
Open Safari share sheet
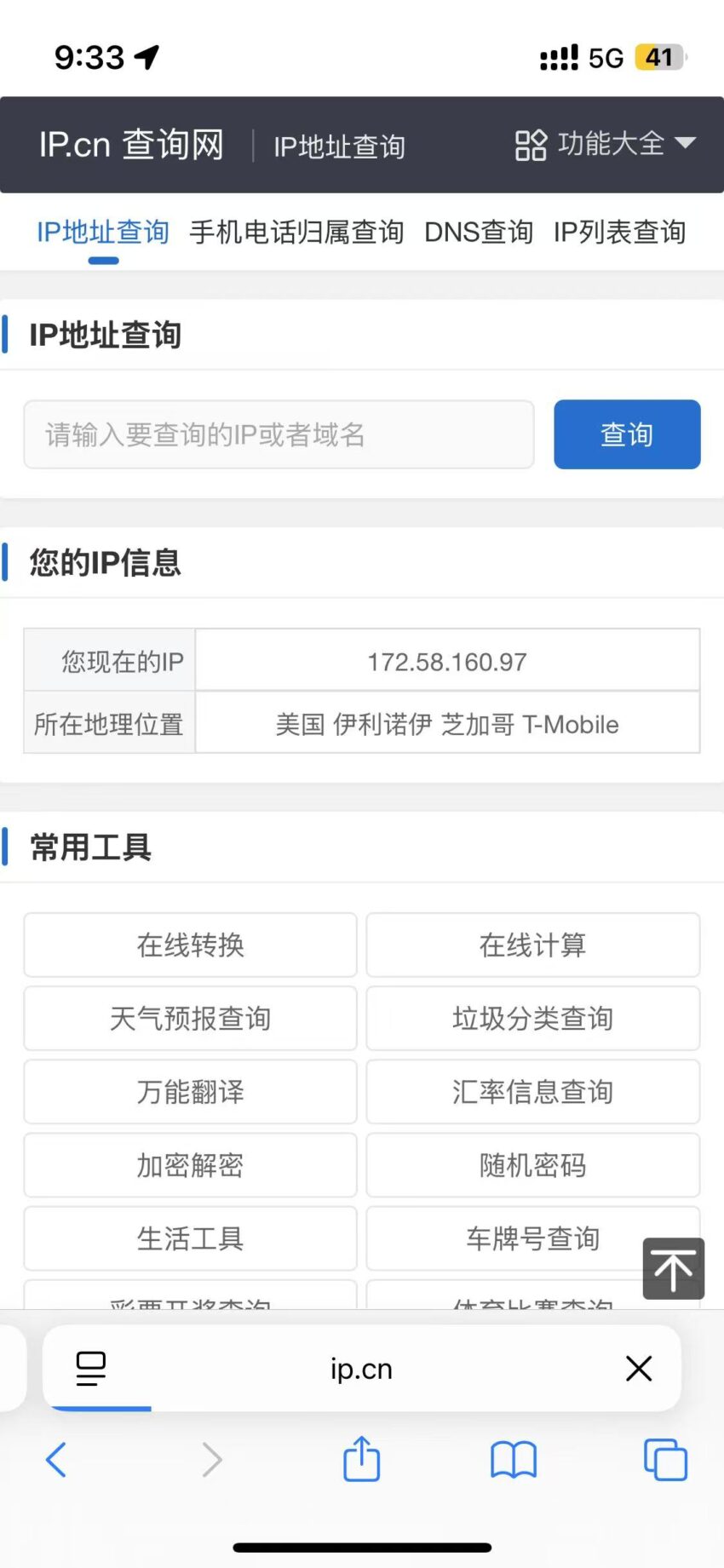[361, 1459]
